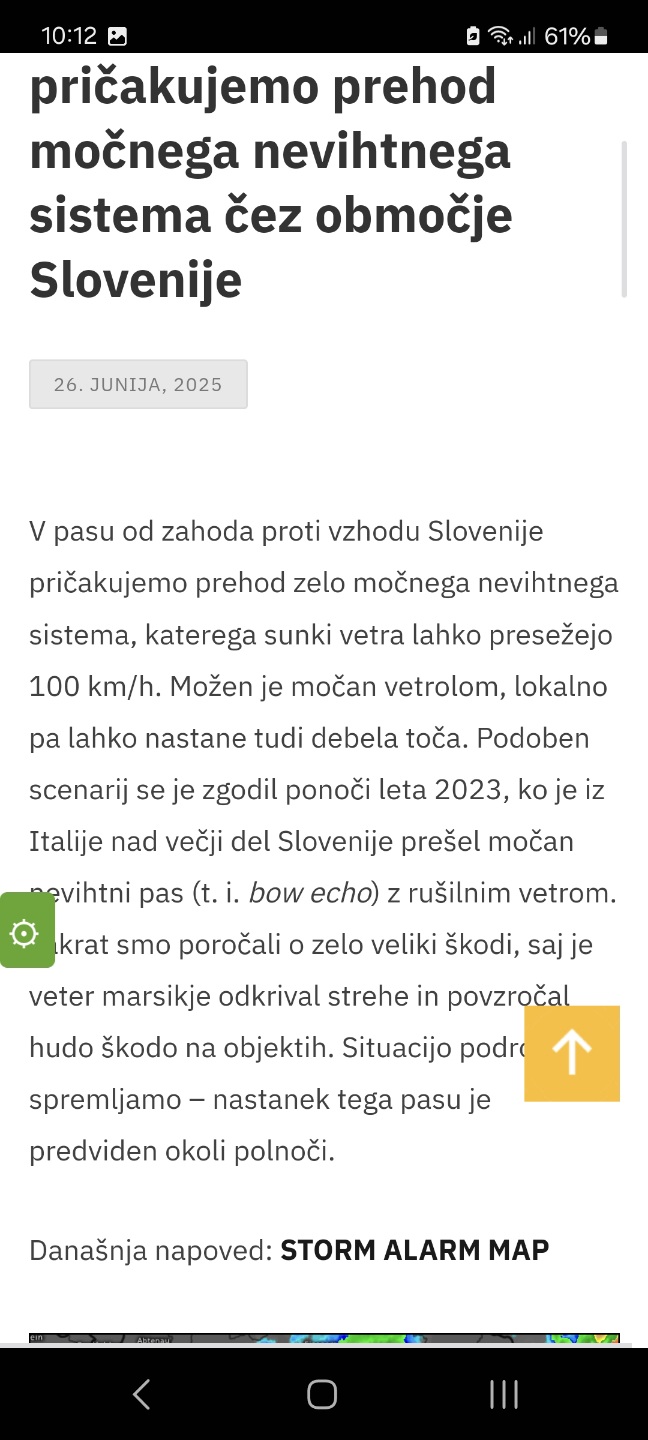Go back with the system back button
Viewport: 648px width, 1440px height.
142,1394
